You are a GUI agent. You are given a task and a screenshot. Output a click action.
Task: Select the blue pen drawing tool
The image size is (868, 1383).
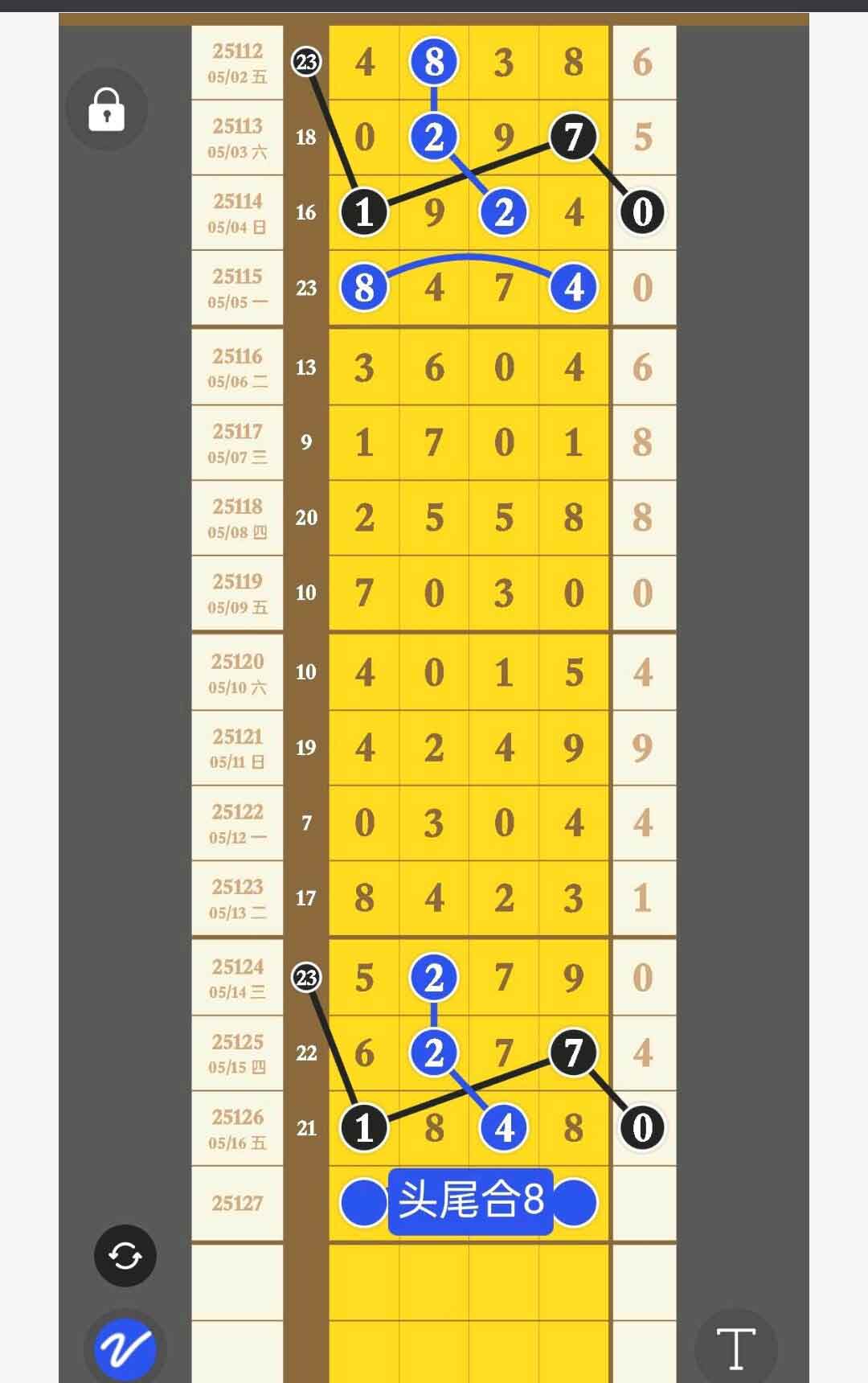[125, 1348]
